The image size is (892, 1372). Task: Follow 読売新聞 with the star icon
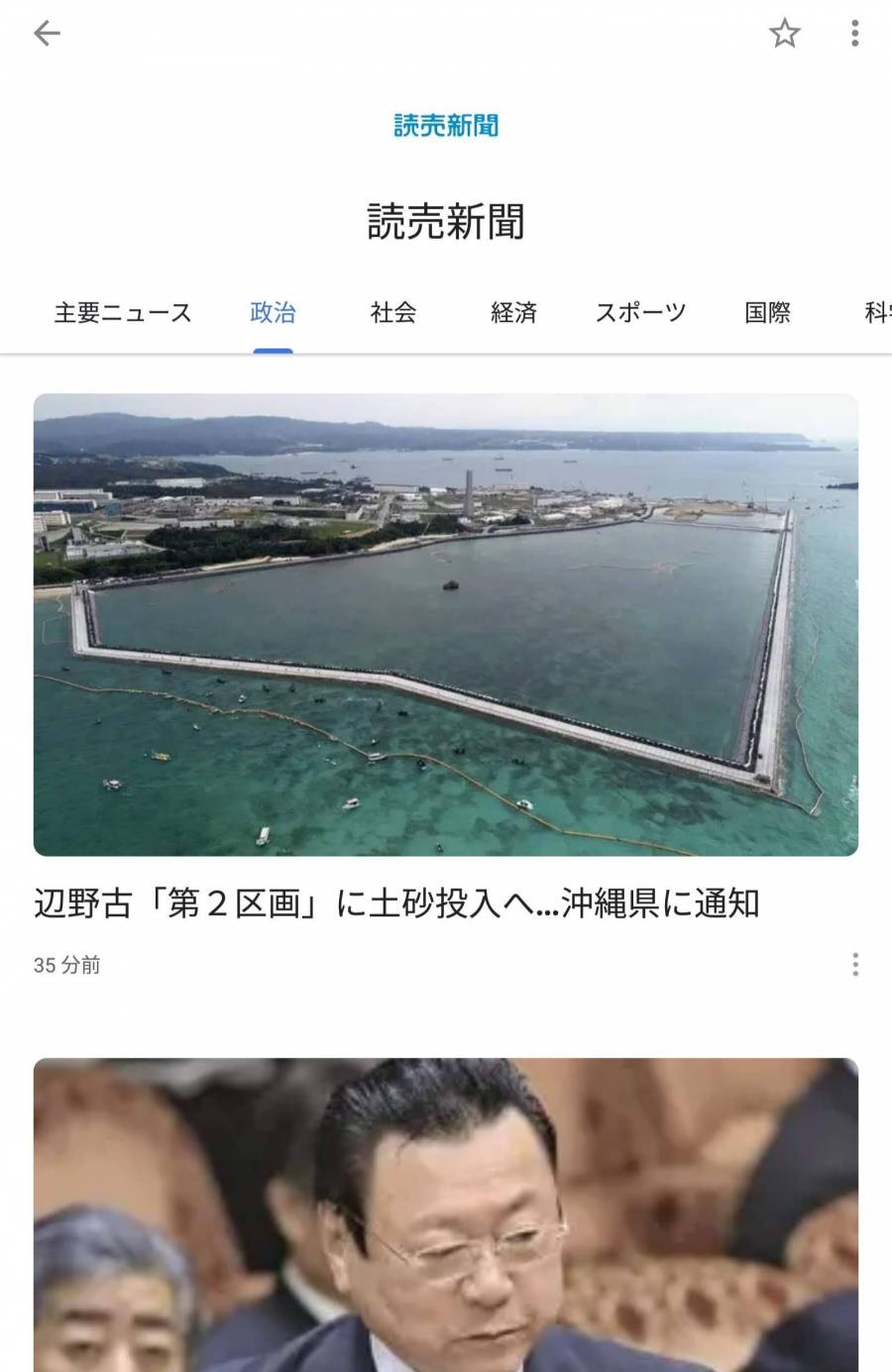pos(784,34)
